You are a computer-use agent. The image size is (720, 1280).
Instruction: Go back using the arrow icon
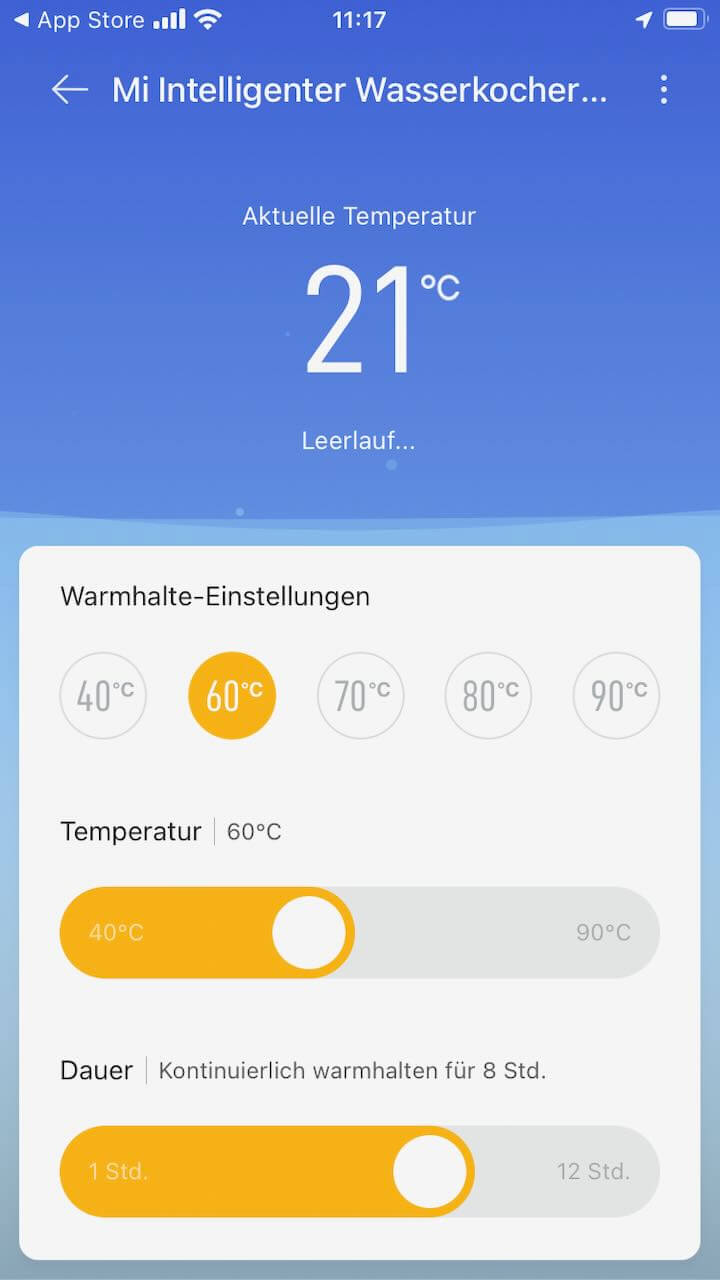(70, 90)
